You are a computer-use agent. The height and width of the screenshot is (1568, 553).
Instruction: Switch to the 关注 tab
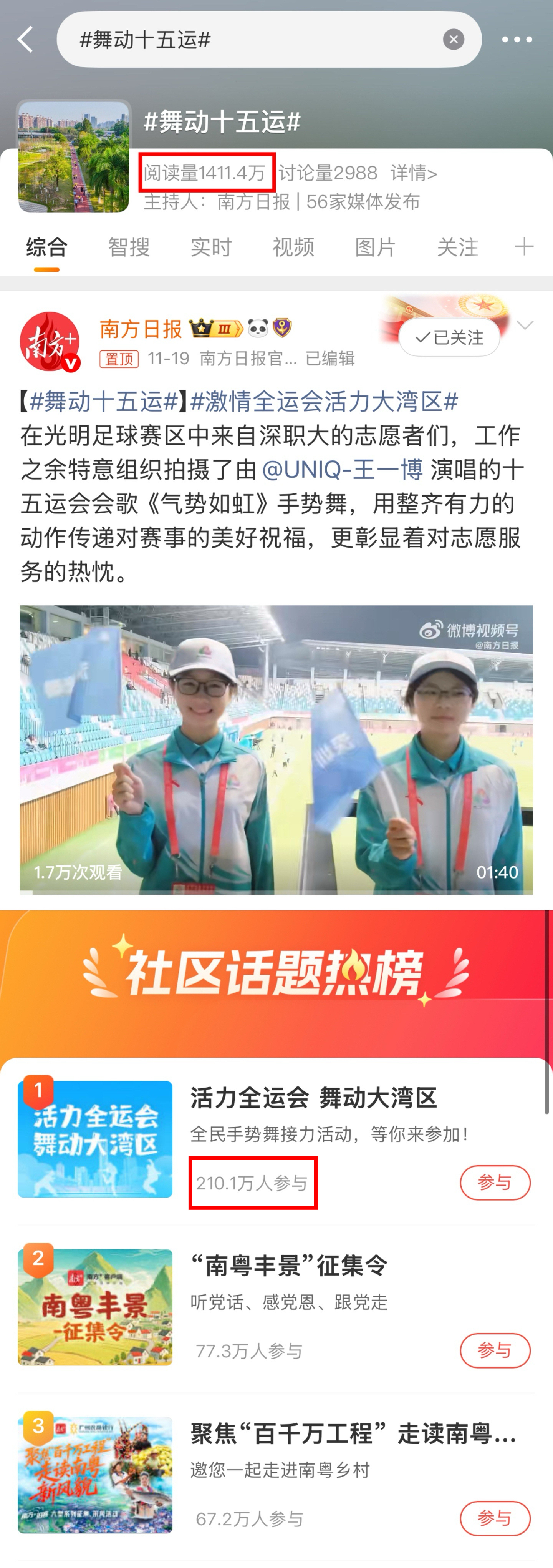click(457, 247)
